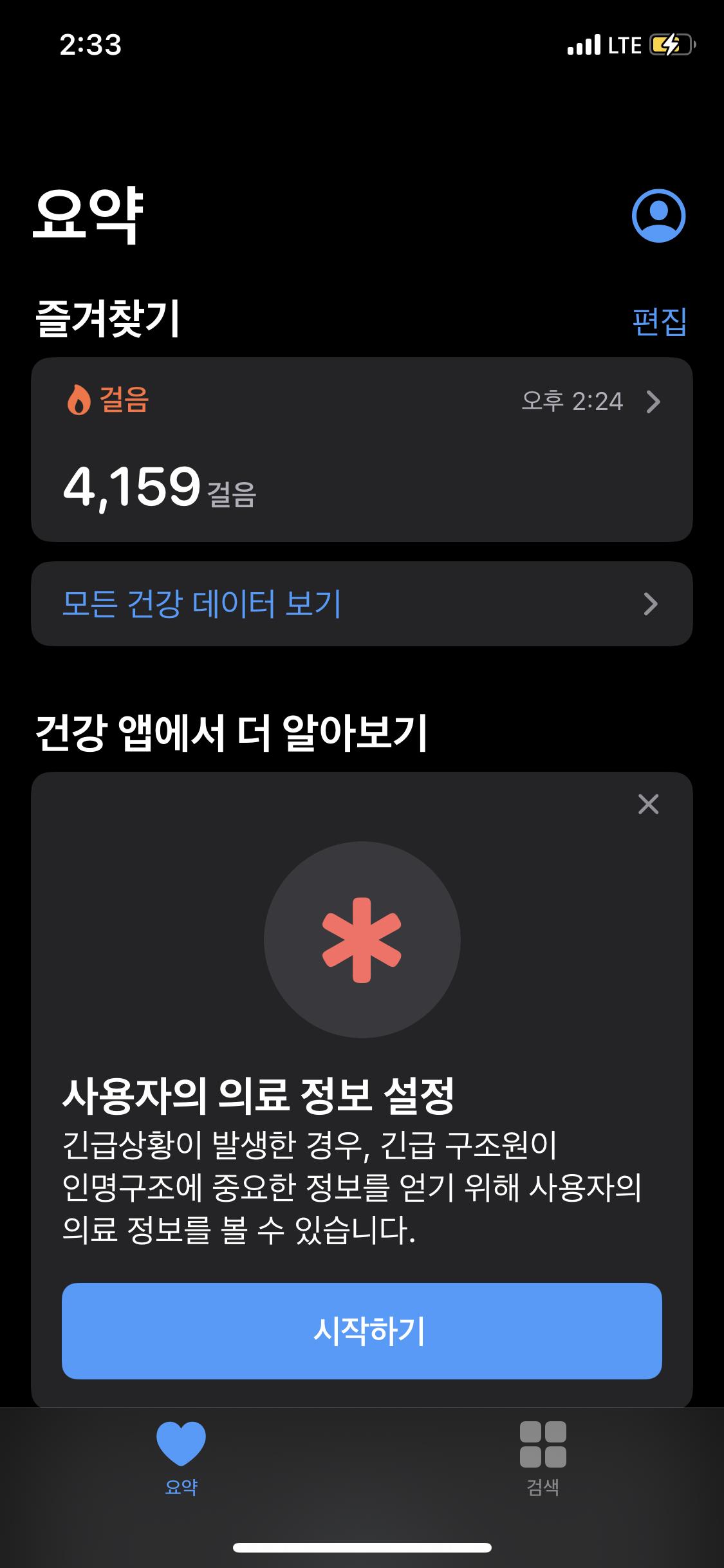The image size is (724, 1568).
Task: Switch to the 검색 tab
Action: 543,1460
